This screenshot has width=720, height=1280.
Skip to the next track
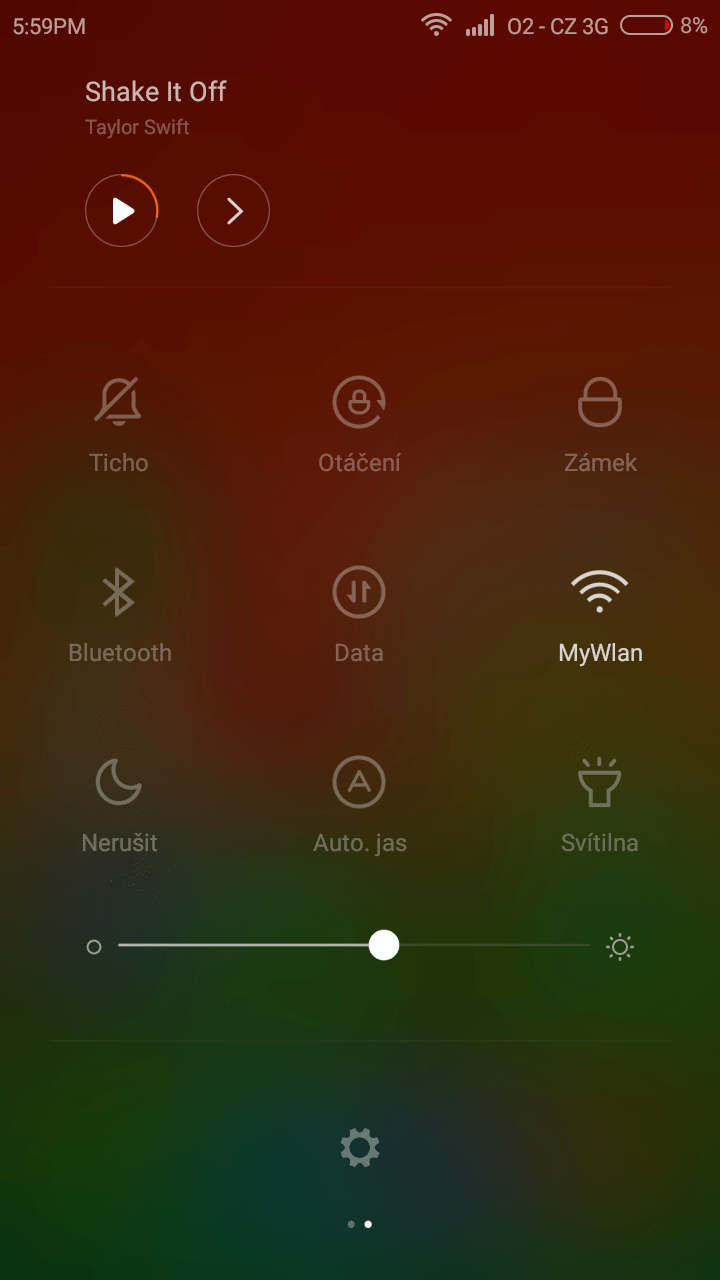pyautogui.click(x=234, y=211)
